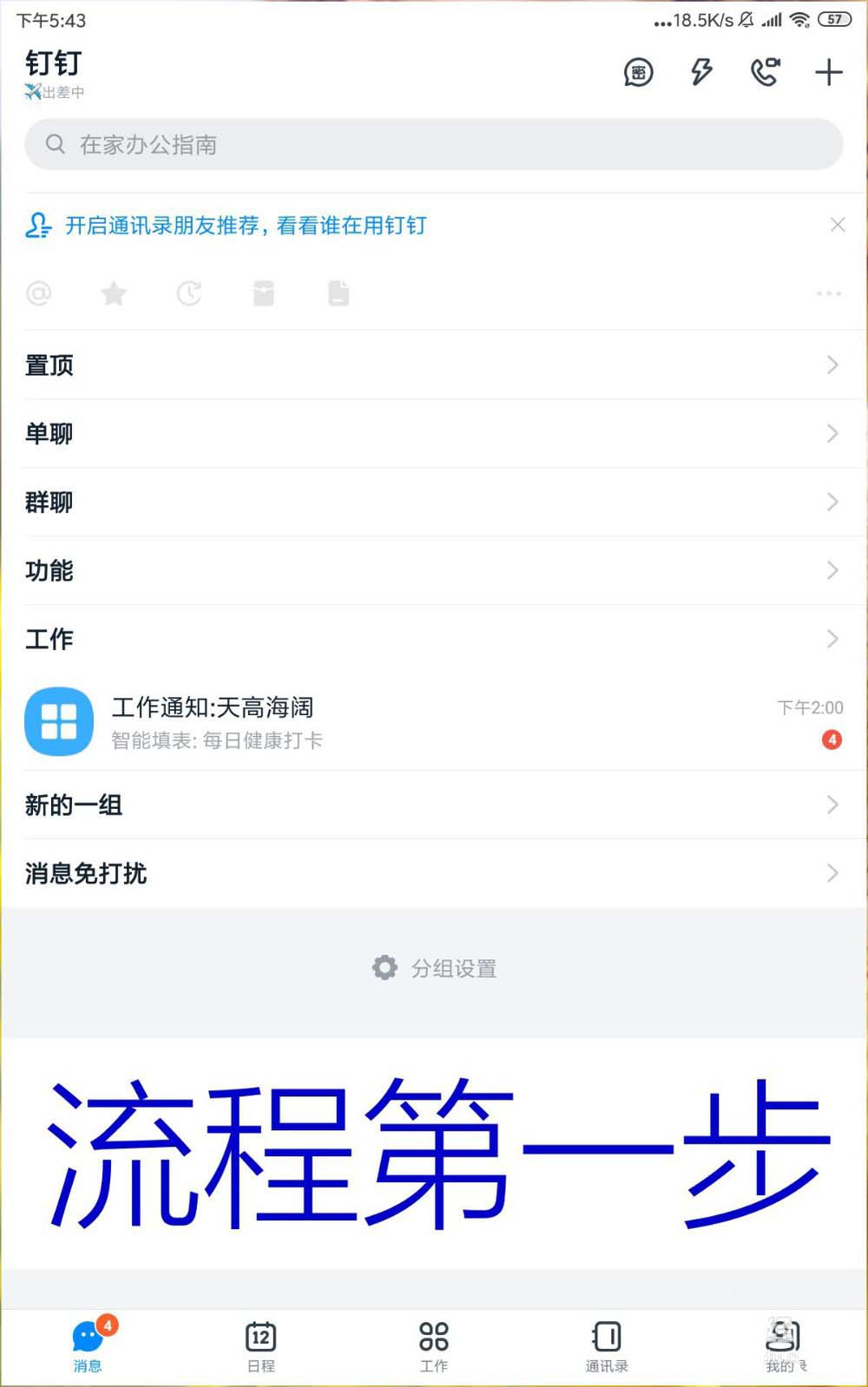
Task: Tap the lightning quick action icon
Action: pyautogui.click(x=701, y=72)
